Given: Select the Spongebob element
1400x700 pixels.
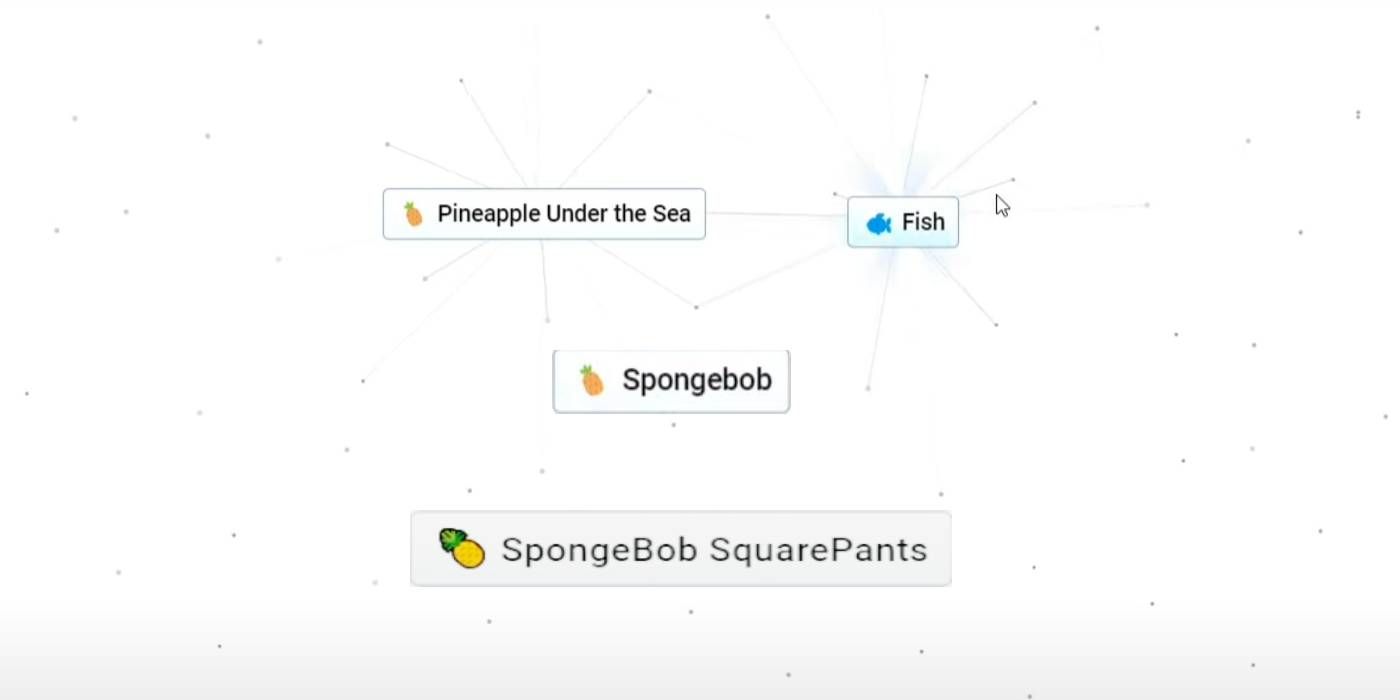Looking at the screenshot, I should (x=671, y=381).
